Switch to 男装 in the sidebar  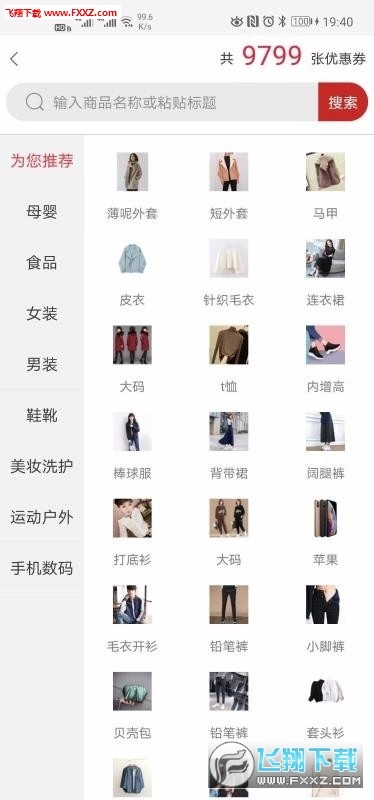tap(42, 365)
